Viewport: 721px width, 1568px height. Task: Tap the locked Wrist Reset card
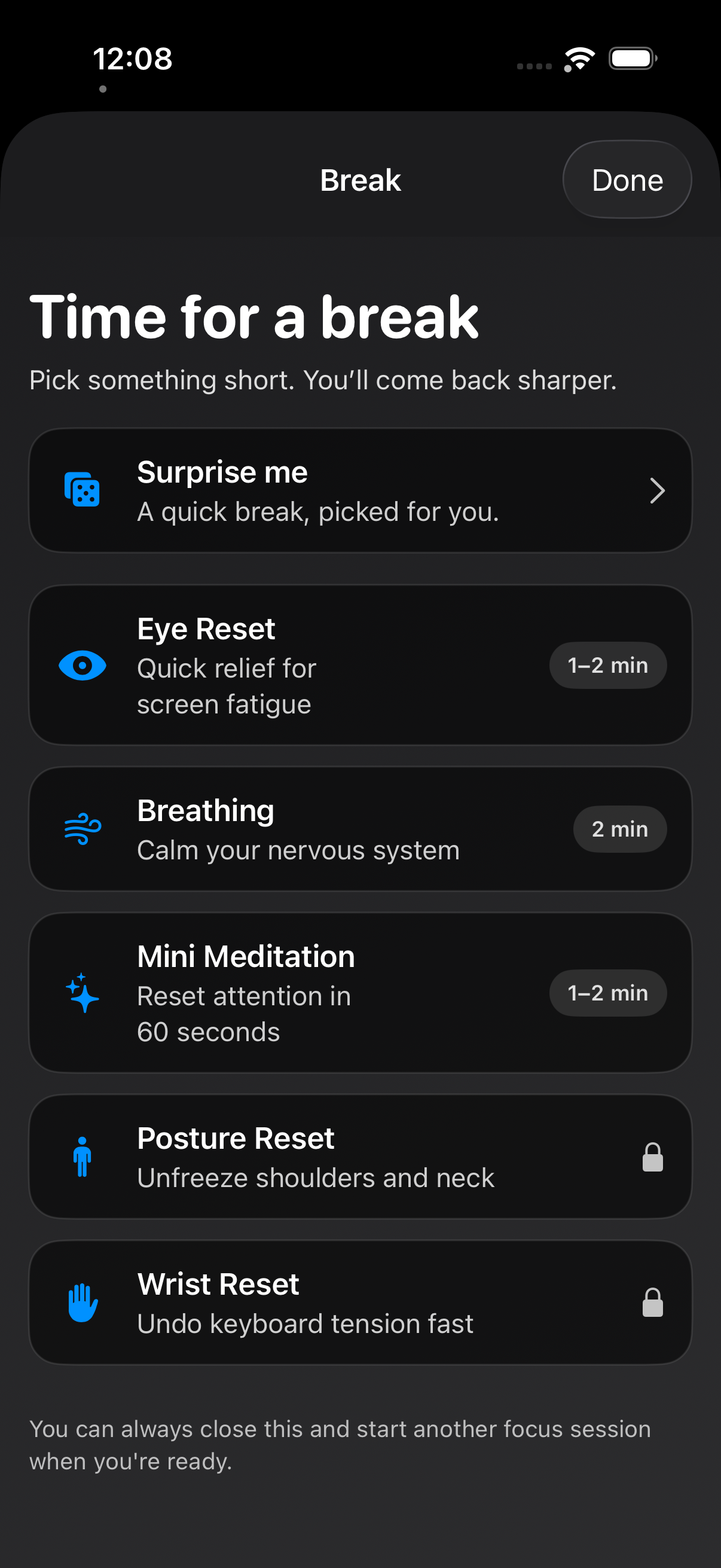click(x=360, y=1302)
